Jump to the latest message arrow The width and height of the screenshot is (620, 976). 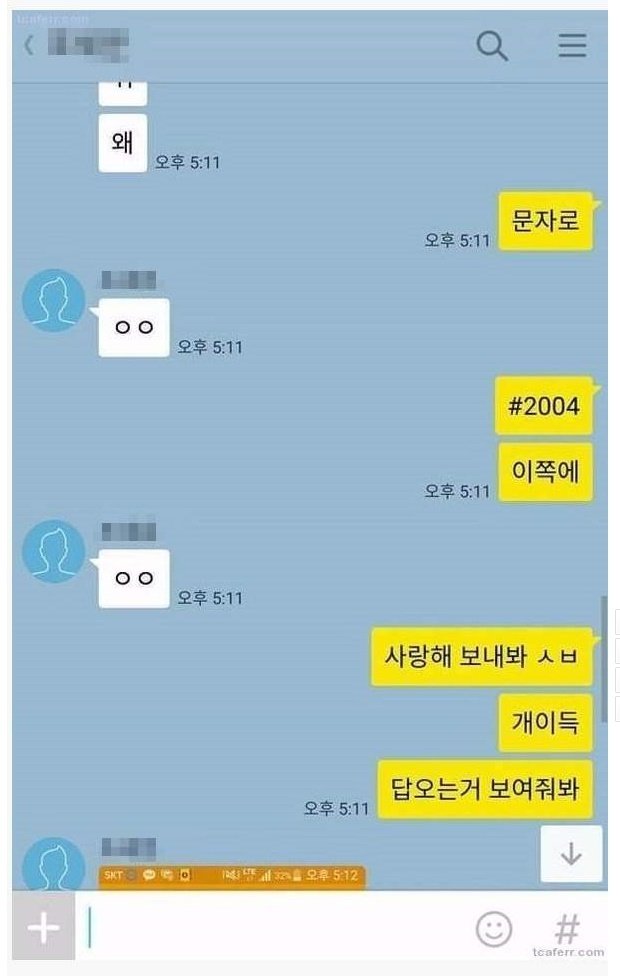pyautogui.click(x=571, y=854)
